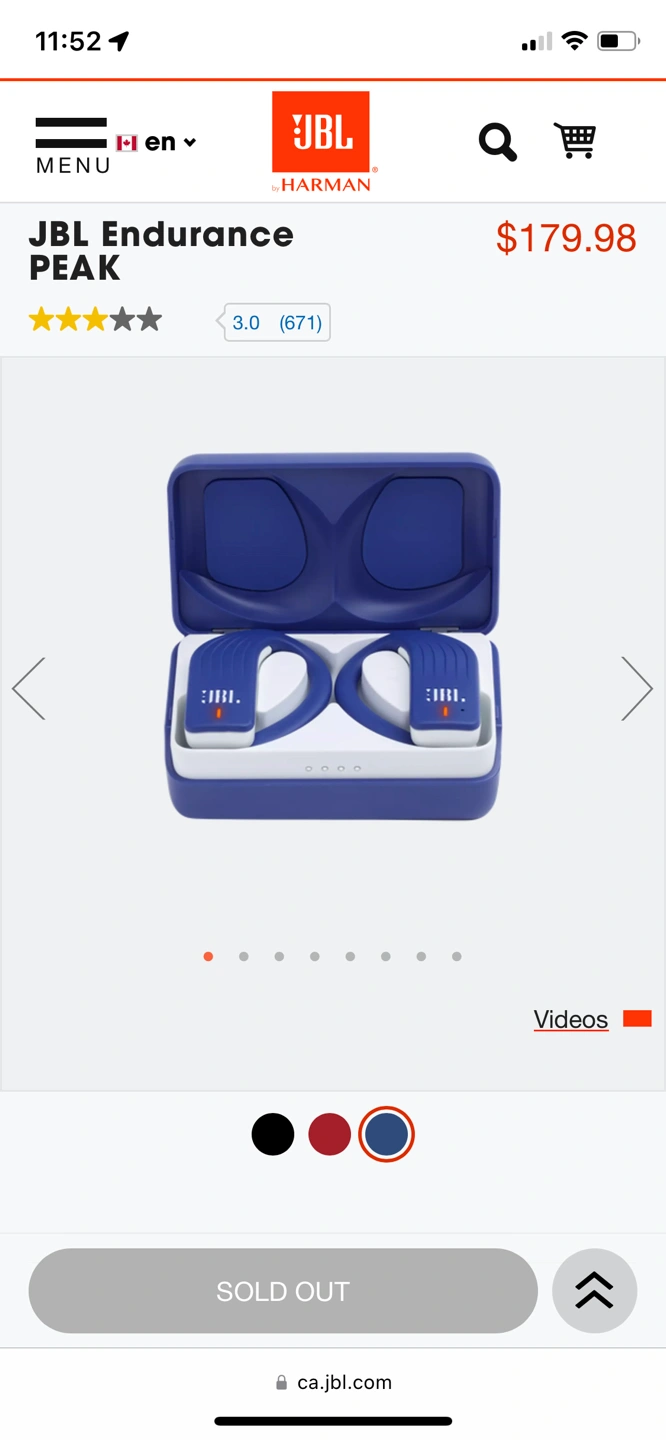The image size is (666, 1440).
Task: Jump to the last image indicator dot
Action: (x=456, y=957)
